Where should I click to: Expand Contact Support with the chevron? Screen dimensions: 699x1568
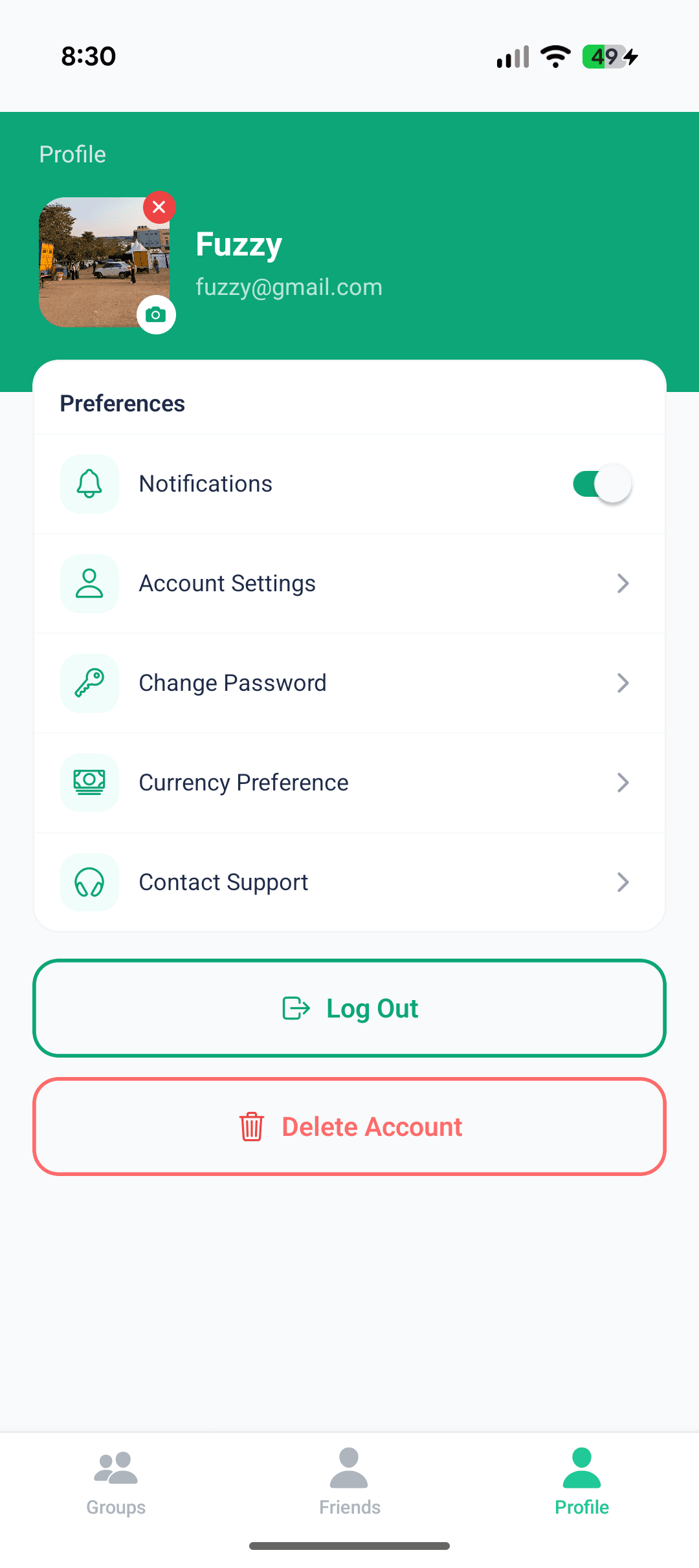(623, 882)
